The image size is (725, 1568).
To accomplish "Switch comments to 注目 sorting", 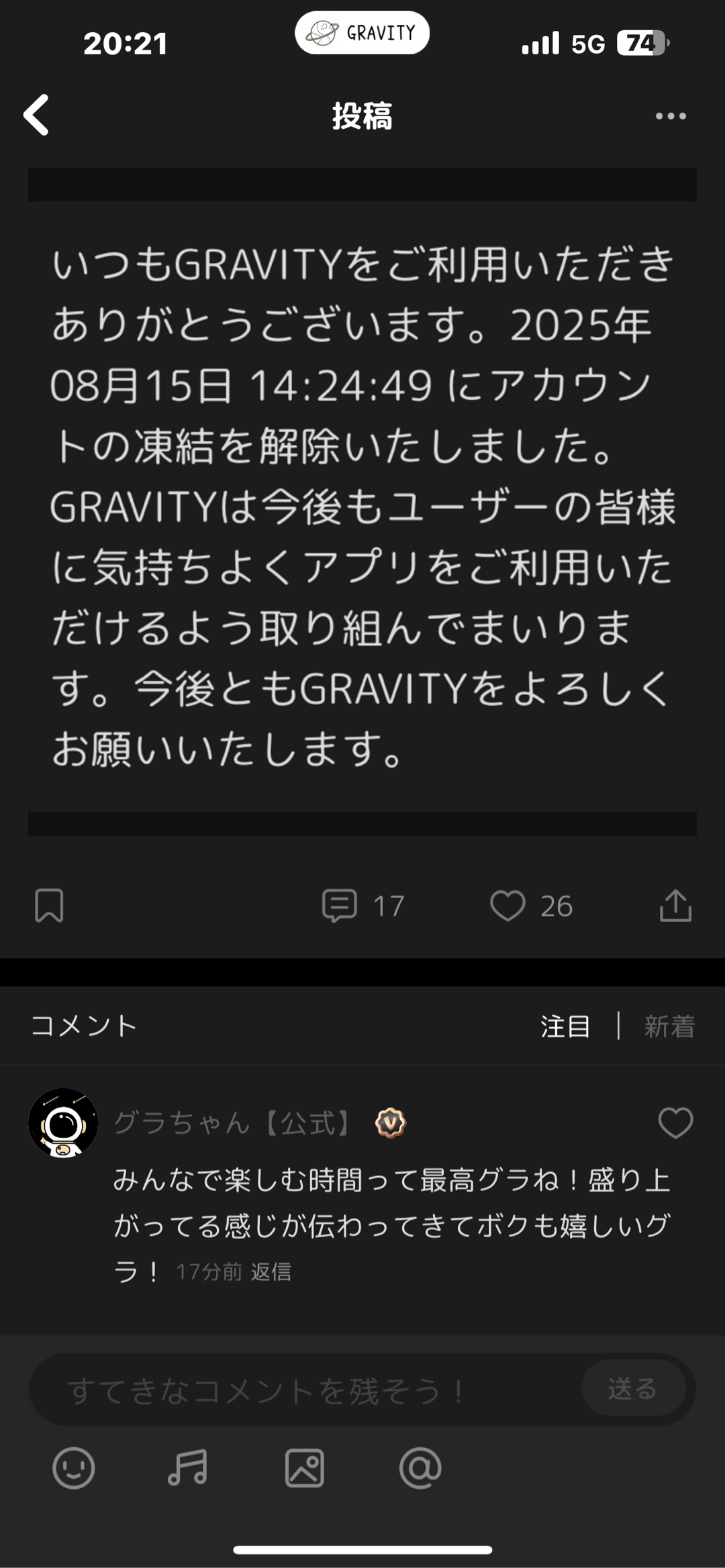I will click(x=565, y=1026).
